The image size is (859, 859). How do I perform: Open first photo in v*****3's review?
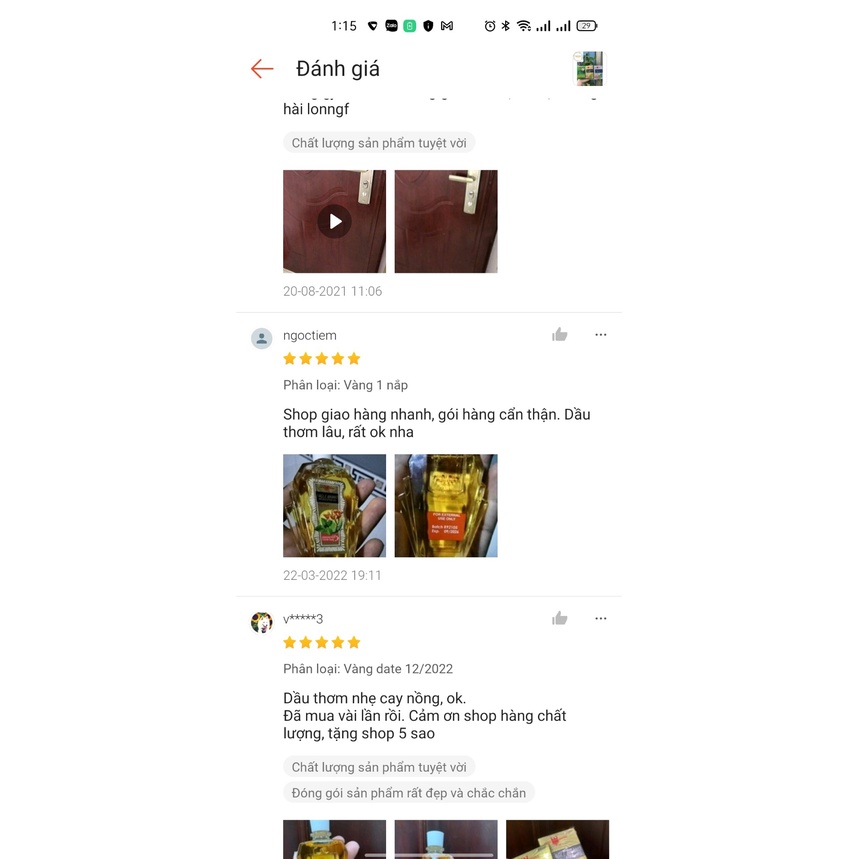tap(334, 838)
